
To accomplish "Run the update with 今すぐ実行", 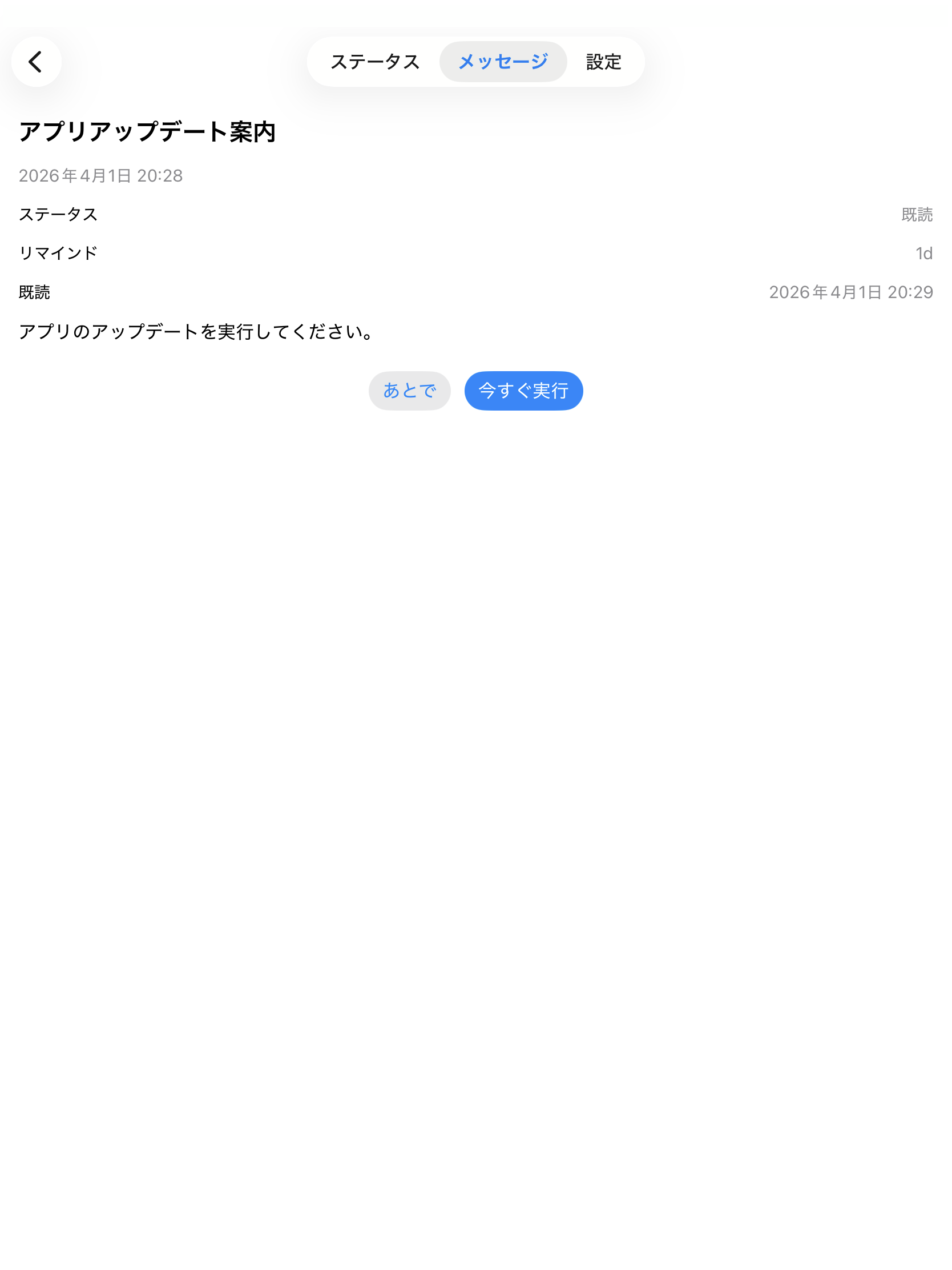I will click(523, 391).
